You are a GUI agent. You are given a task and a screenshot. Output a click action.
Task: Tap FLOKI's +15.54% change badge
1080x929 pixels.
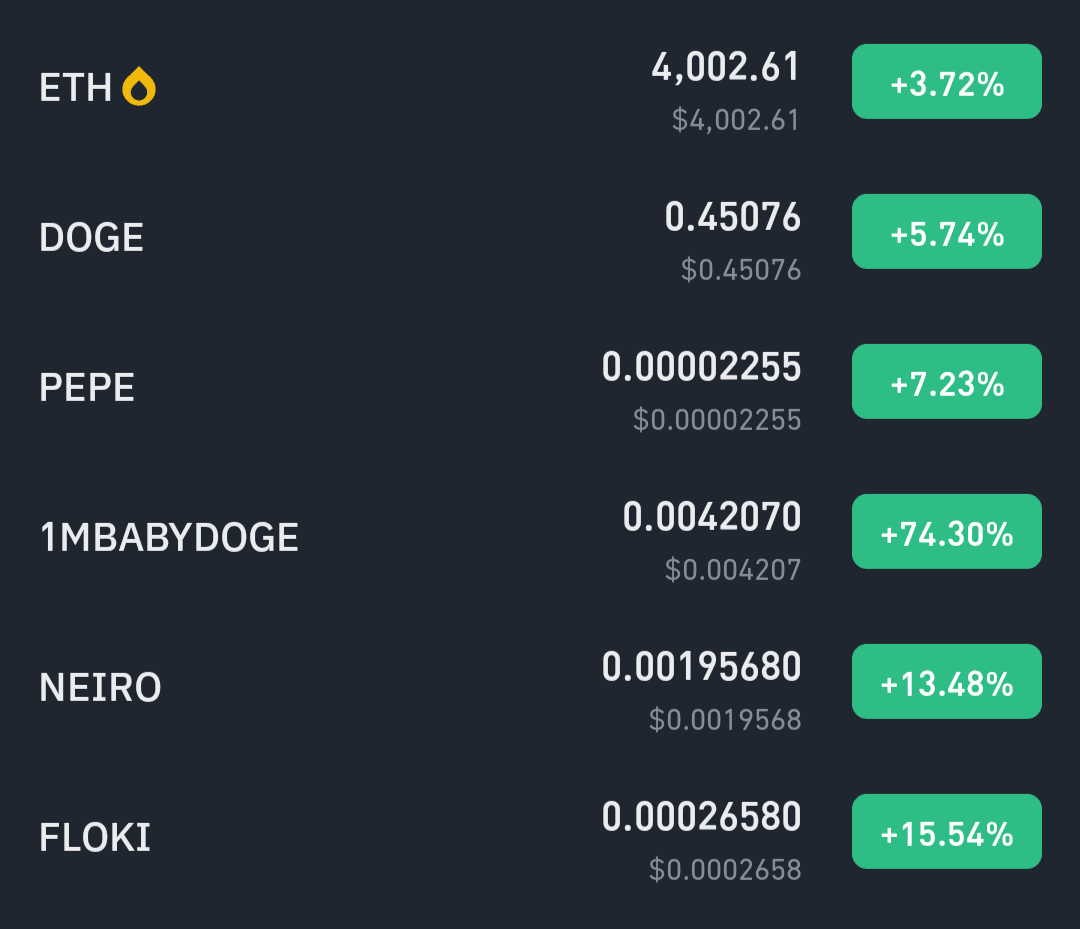click(946, 832)
